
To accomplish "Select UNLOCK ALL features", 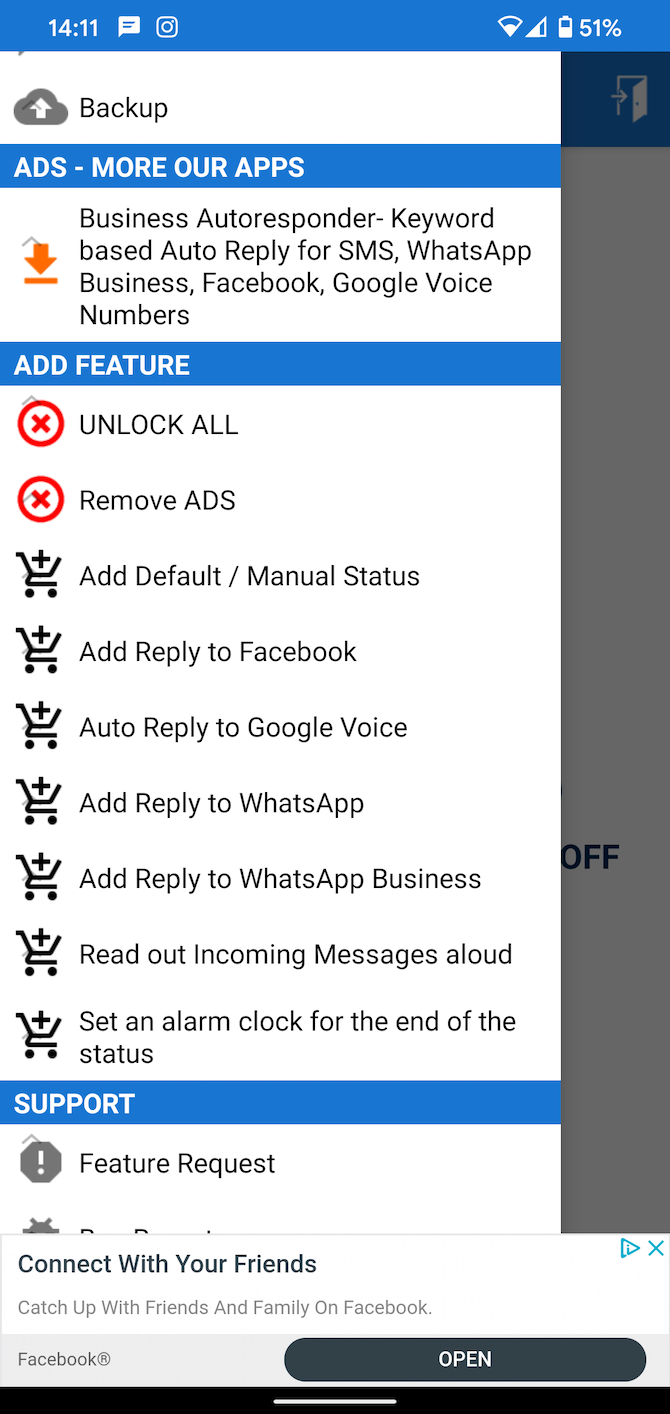I will pos(280,425).
